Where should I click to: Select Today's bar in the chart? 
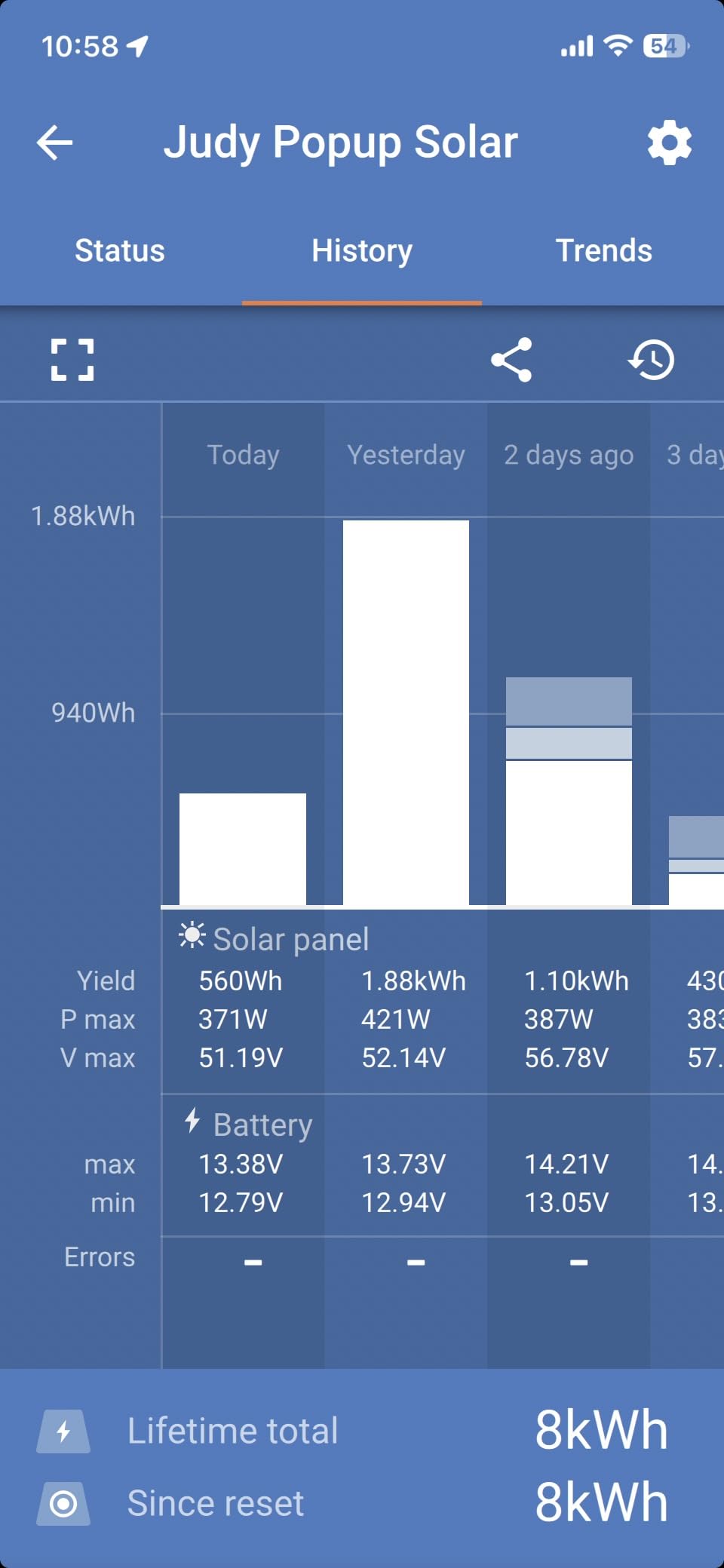coord(243,849)
